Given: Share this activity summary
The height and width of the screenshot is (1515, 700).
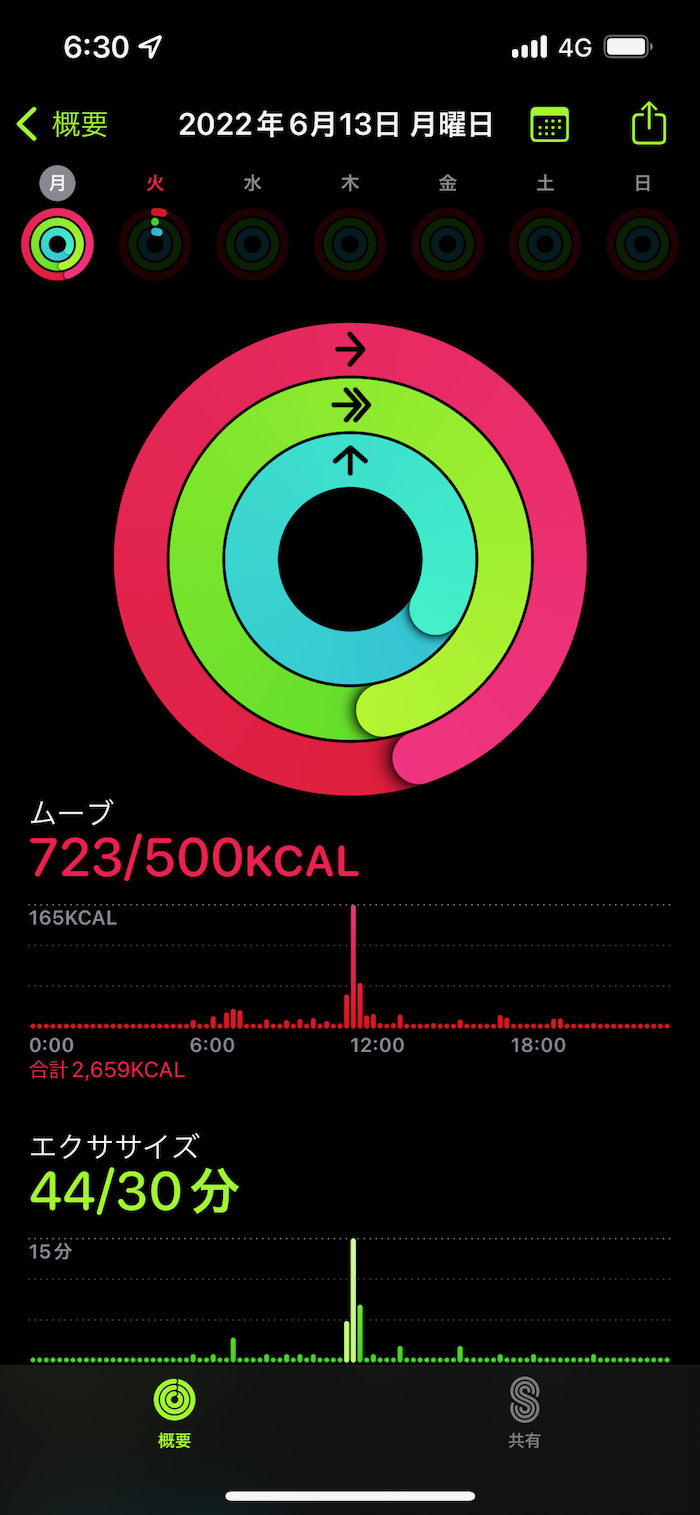Looking at the screenshot, I should click(649, 124).
